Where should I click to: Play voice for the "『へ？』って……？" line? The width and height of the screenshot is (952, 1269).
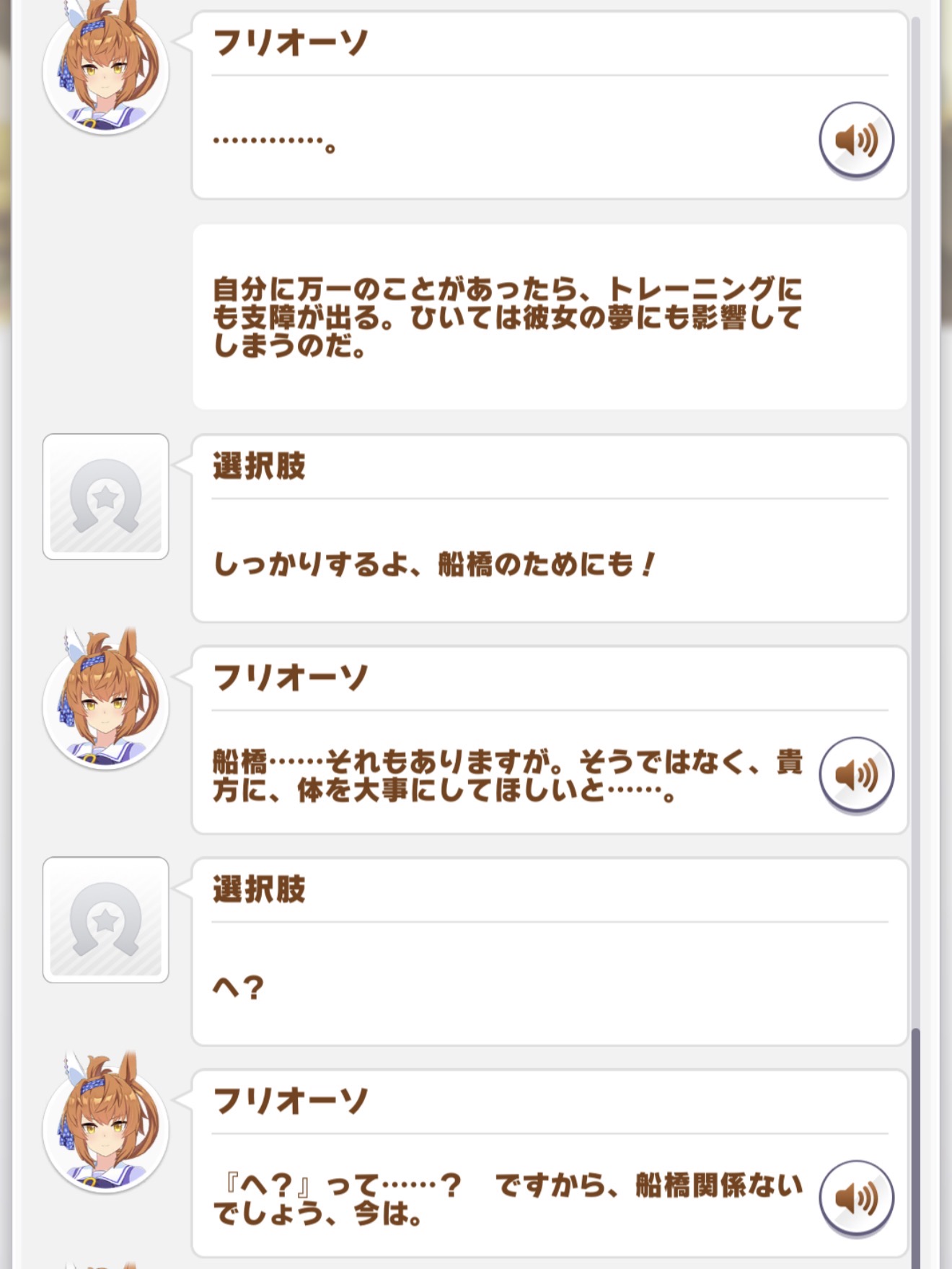pos(856,1198)
